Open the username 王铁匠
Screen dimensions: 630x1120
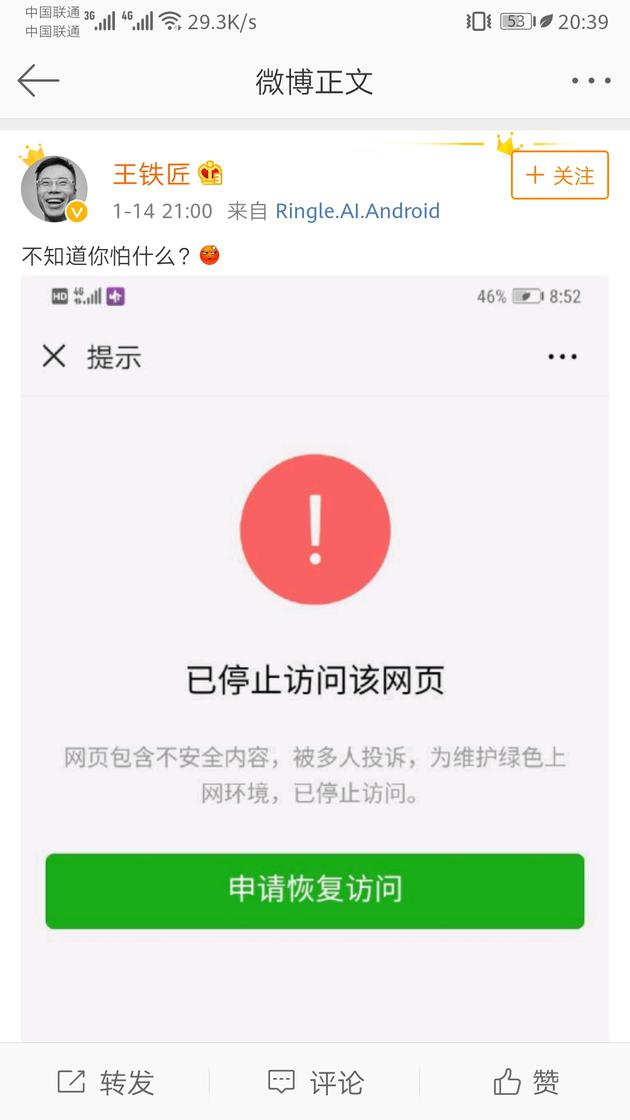click(x=151, y=174)
